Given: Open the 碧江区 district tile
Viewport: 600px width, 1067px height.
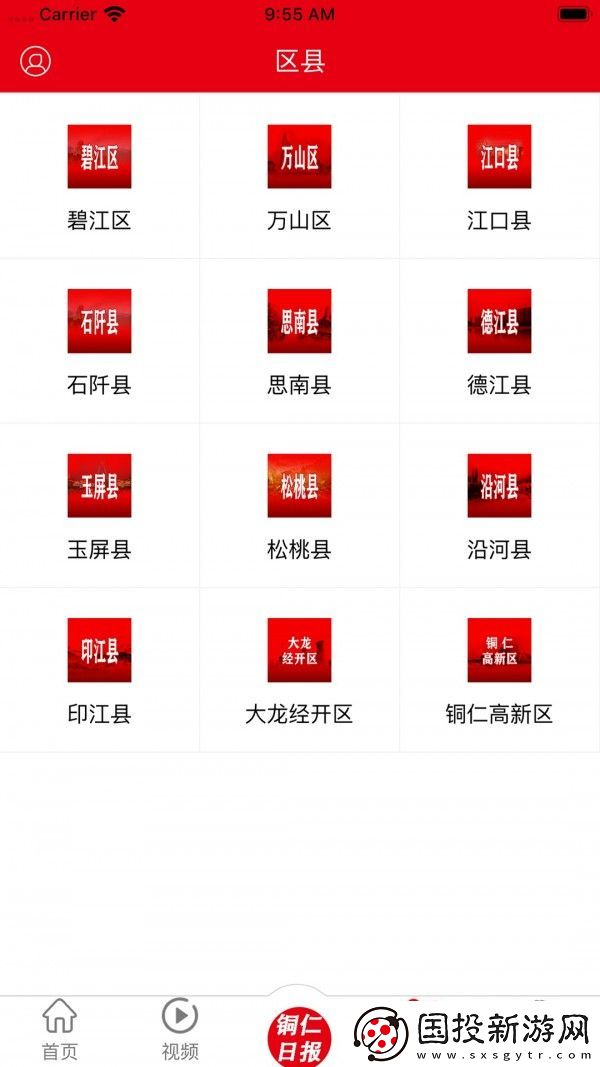Looking at the screenshot, I should point(99,175).
